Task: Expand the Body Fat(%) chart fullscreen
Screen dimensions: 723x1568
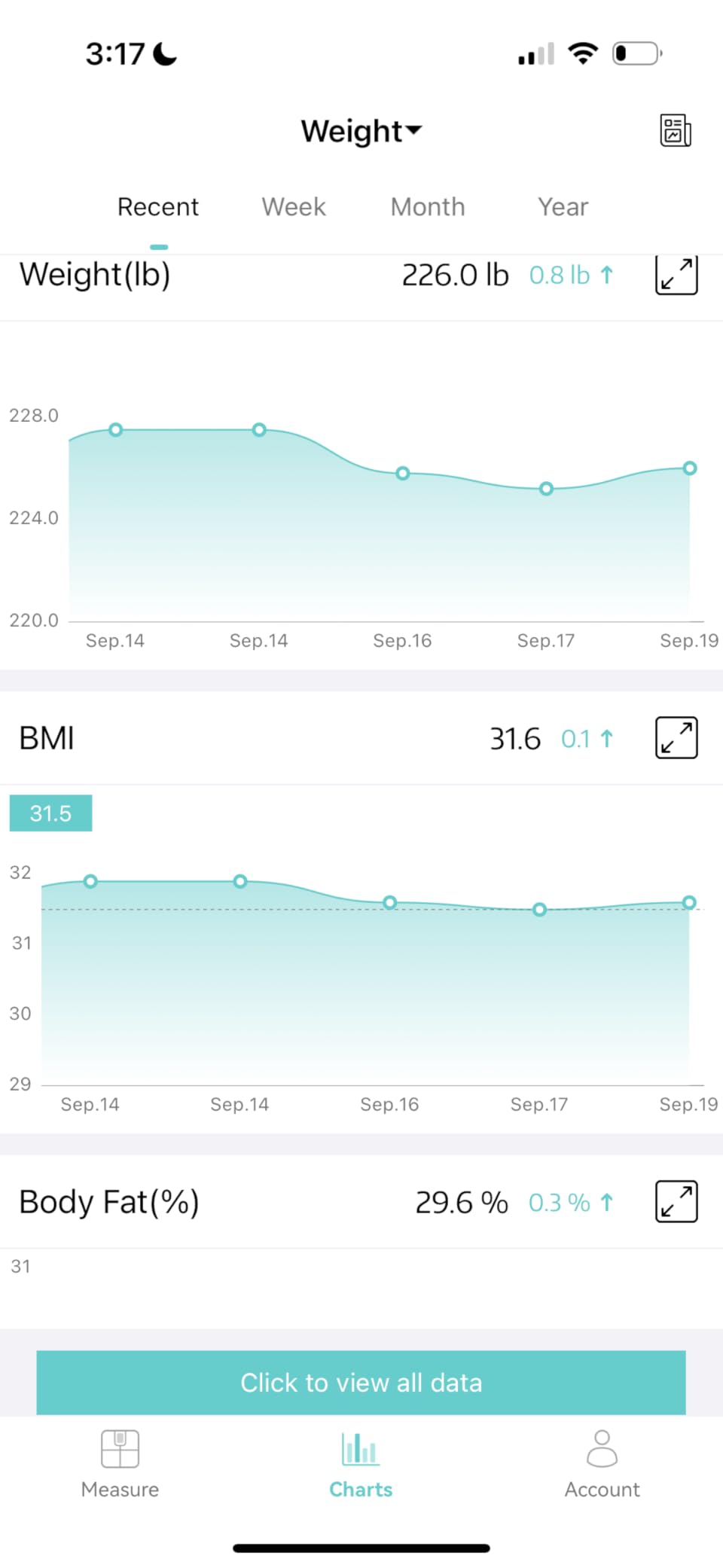Action: click(676, 1201)
